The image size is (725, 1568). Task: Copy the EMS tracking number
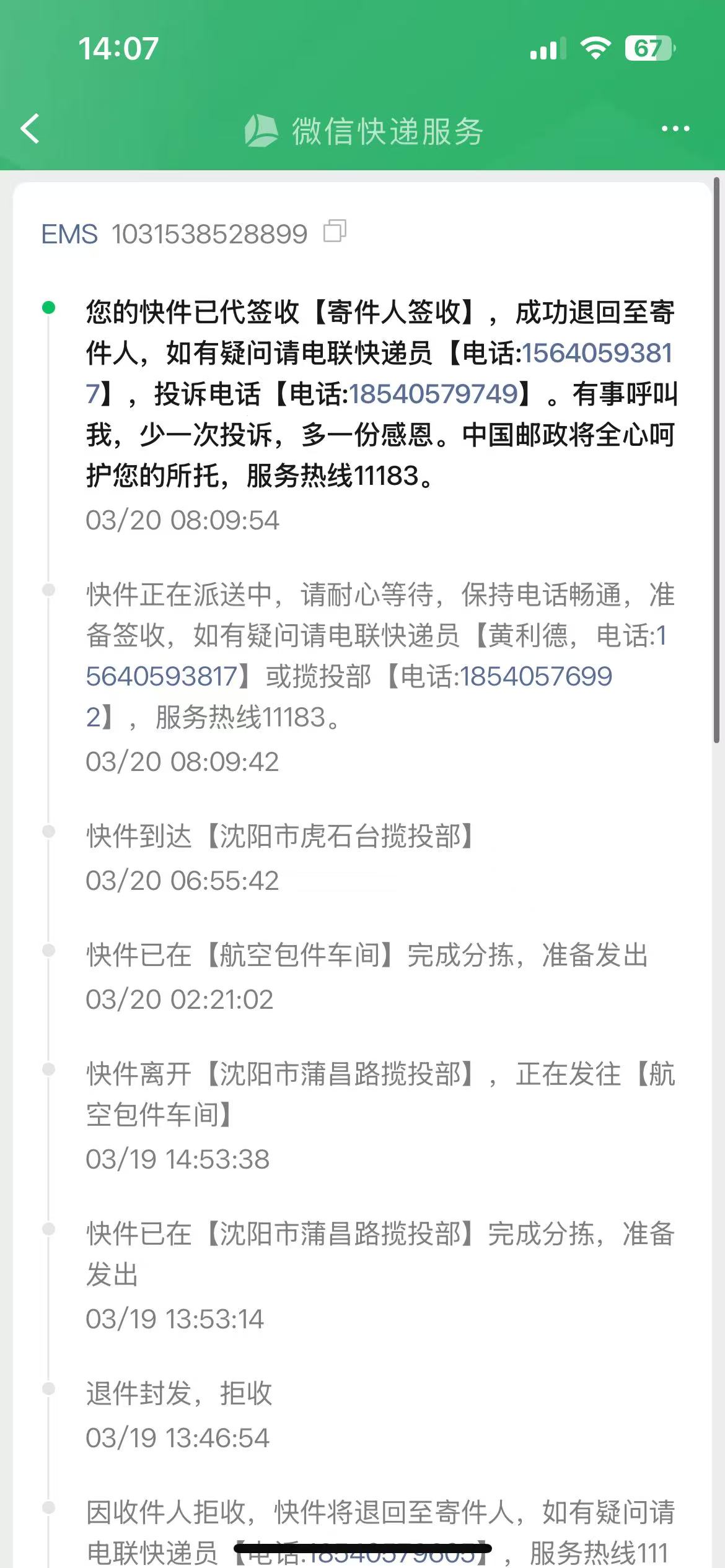click(x=335, y=232)
